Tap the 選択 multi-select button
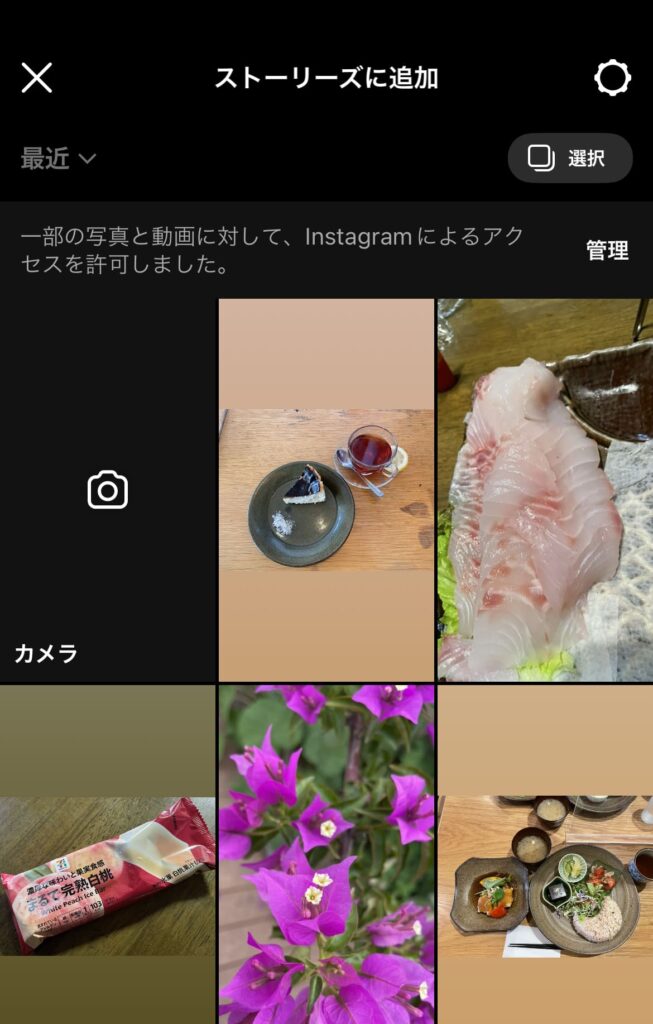Viewport: 653px width, 1024px height. 570,158
